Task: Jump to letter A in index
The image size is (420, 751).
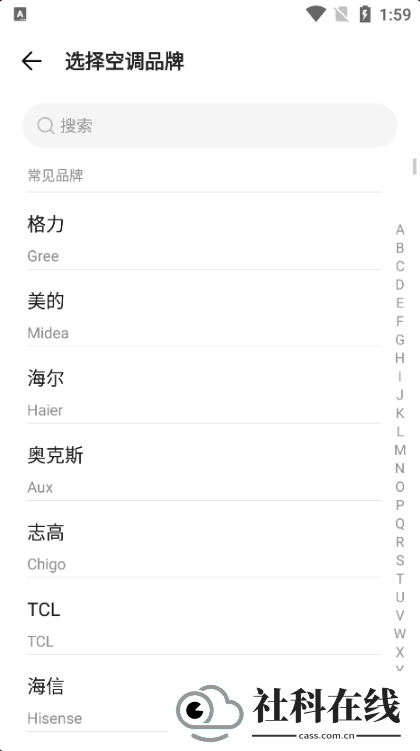Action: click(x=400, y=230)
